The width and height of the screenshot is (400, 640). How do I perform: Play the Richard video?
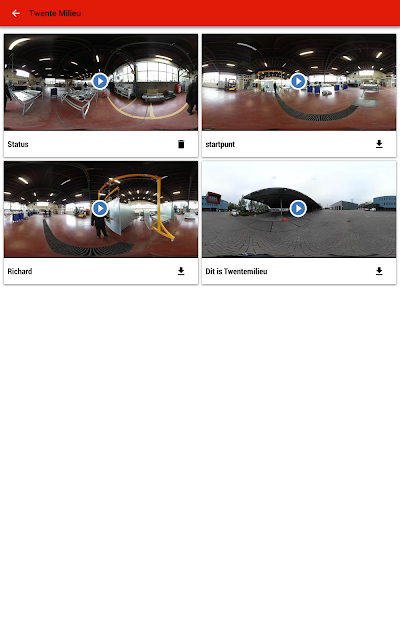coord(100,208)
